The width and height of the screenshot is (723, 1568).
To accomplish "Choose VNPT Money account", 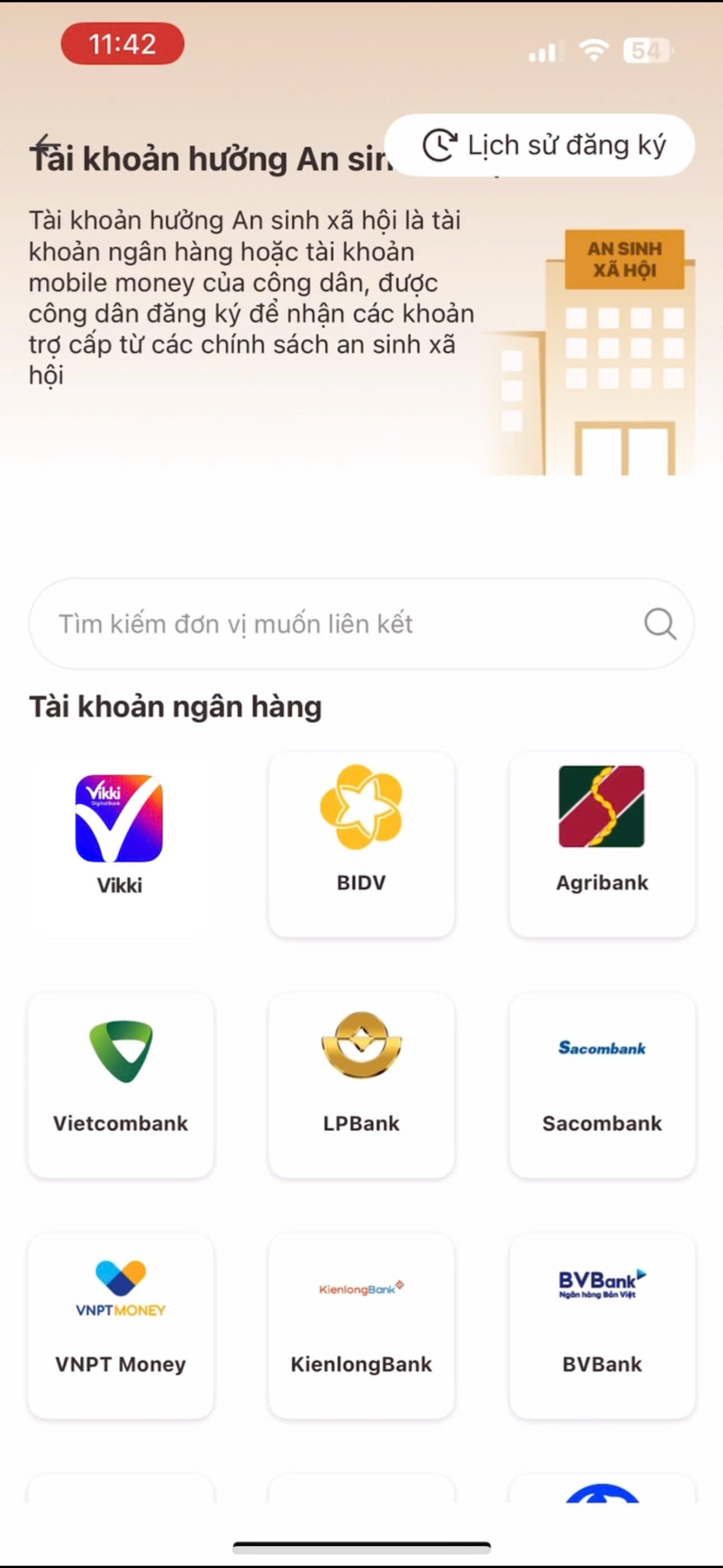I will pos(121,1325).
